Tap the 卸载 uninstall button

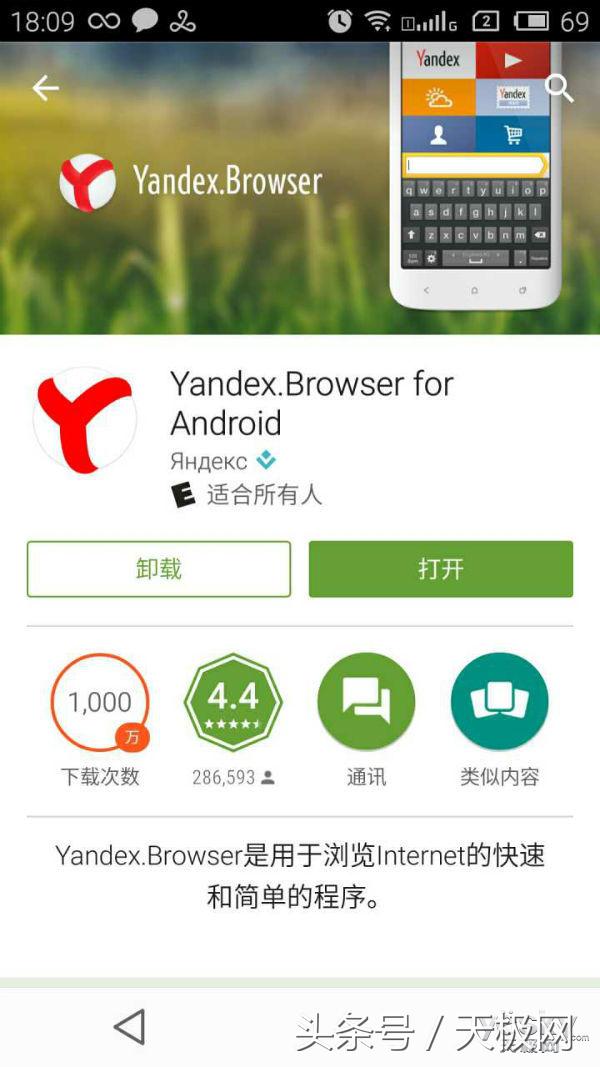point(159,569)
